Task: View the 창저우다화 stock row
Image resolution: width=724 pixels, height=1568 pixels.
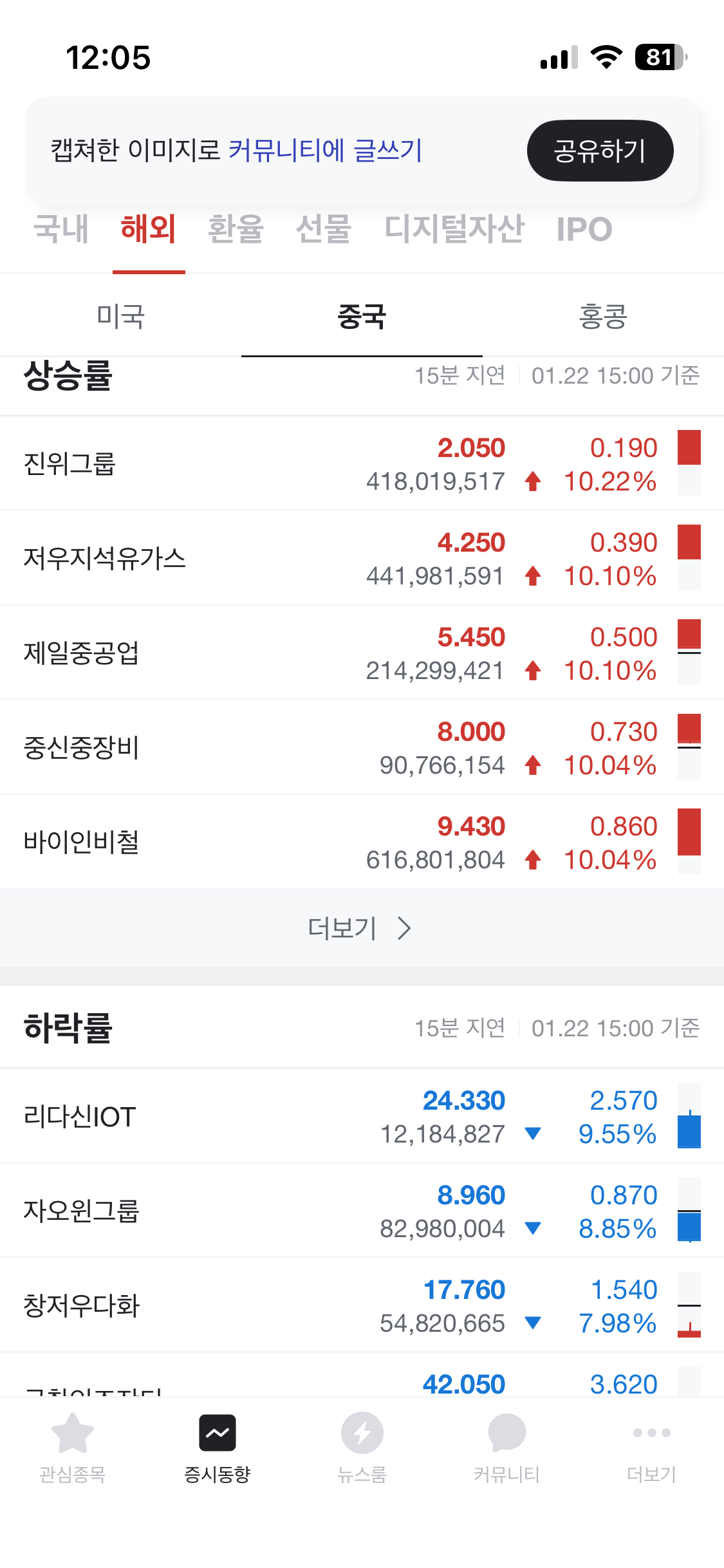Action: pos(362,1305)
